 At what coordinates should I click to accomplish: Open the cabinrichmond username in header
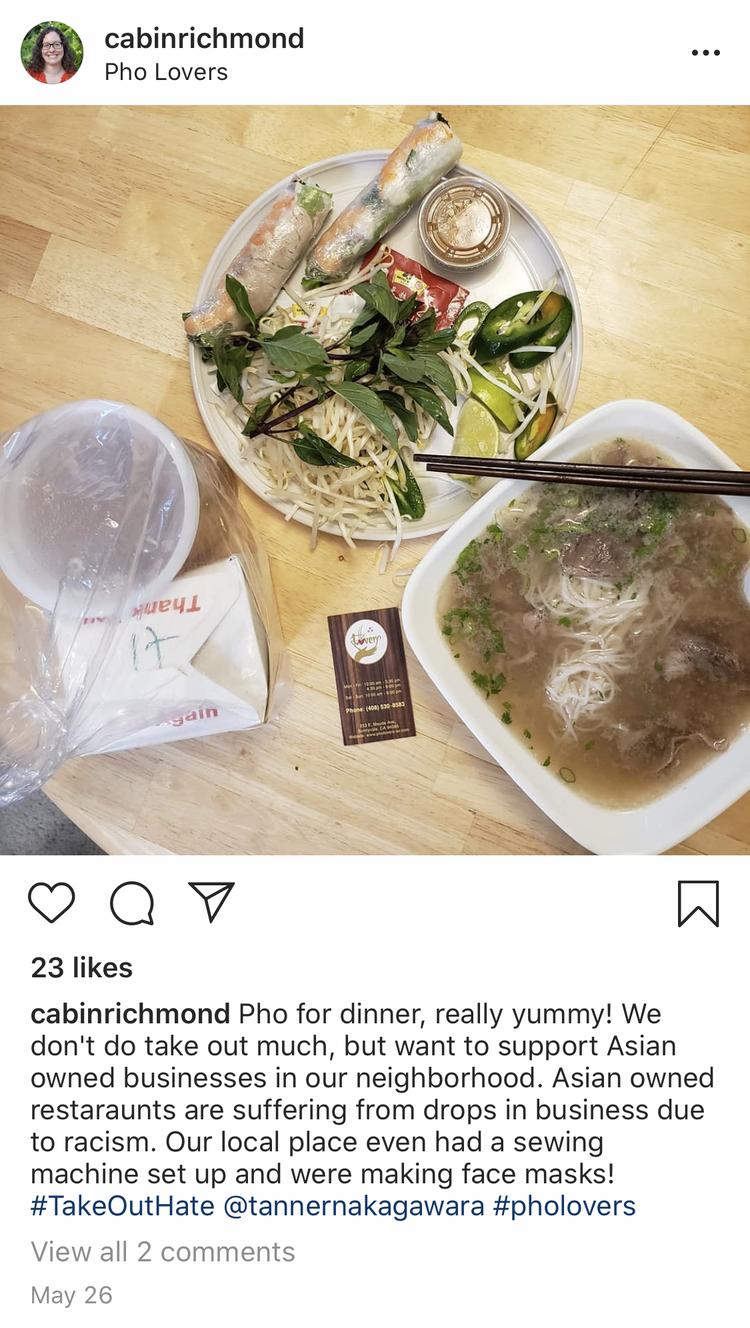click(204, 38)
